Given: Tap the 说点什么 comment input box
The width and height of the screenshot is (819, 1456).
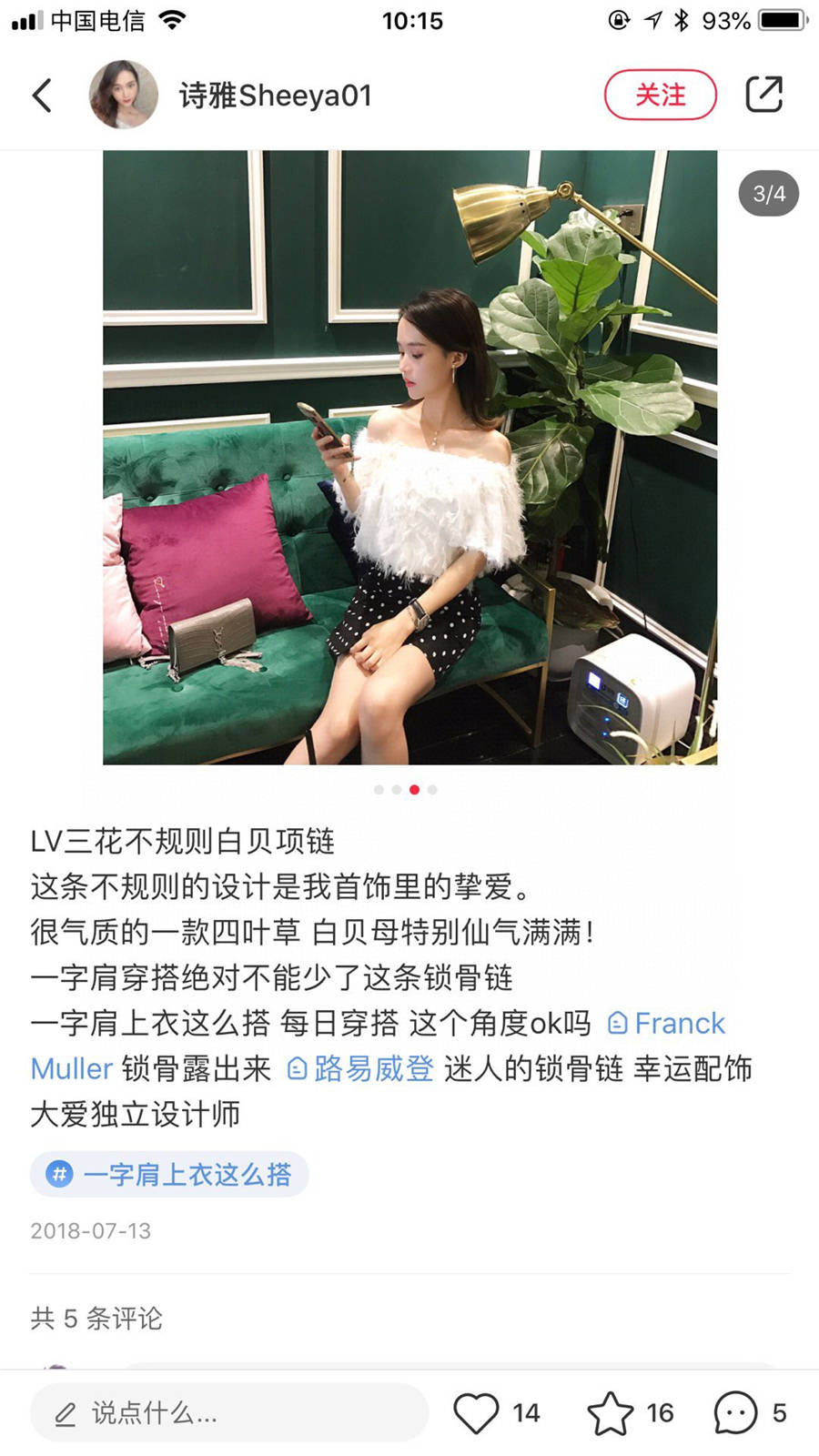Looking at the screenshot, I should tap(227, 1412).
